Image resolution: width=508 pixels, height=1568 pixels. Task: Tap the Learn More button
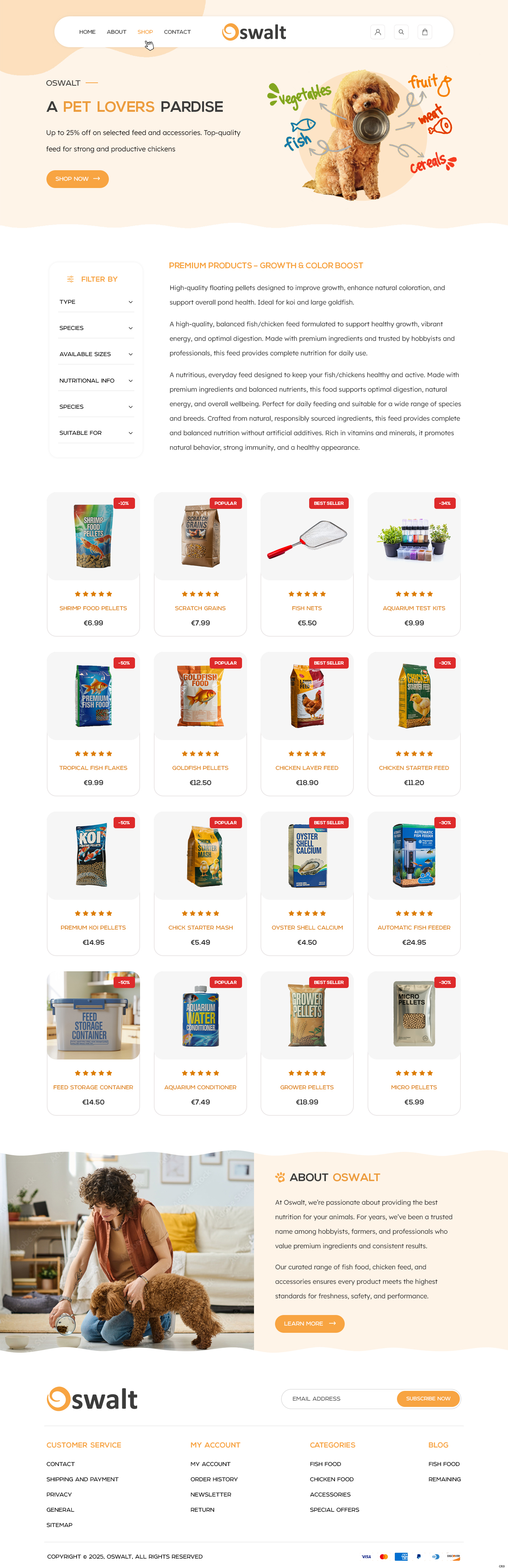[309, 1323]
